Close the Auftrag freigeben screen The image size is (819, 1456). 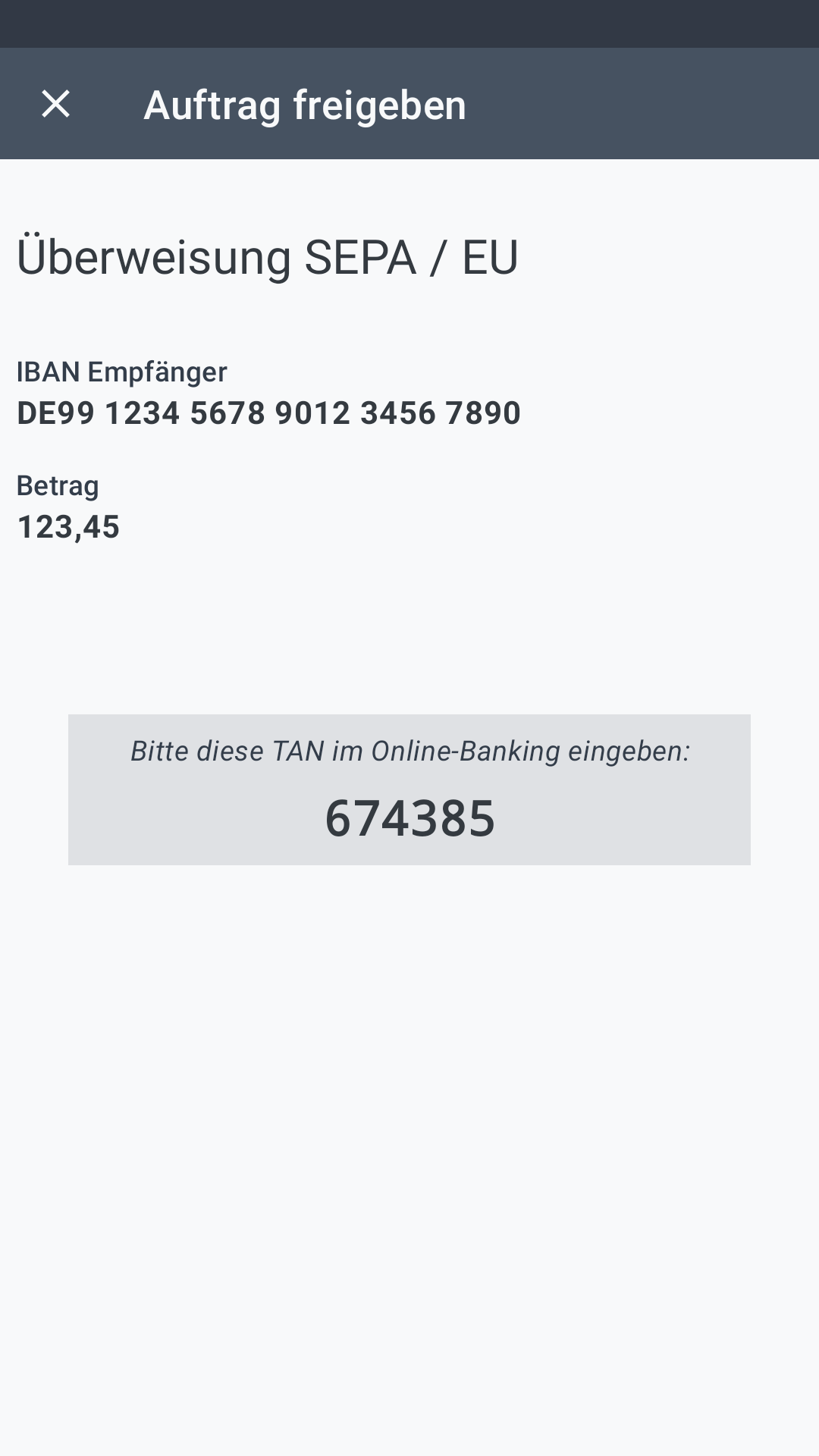pyautogui.click(x=55, y=104)
